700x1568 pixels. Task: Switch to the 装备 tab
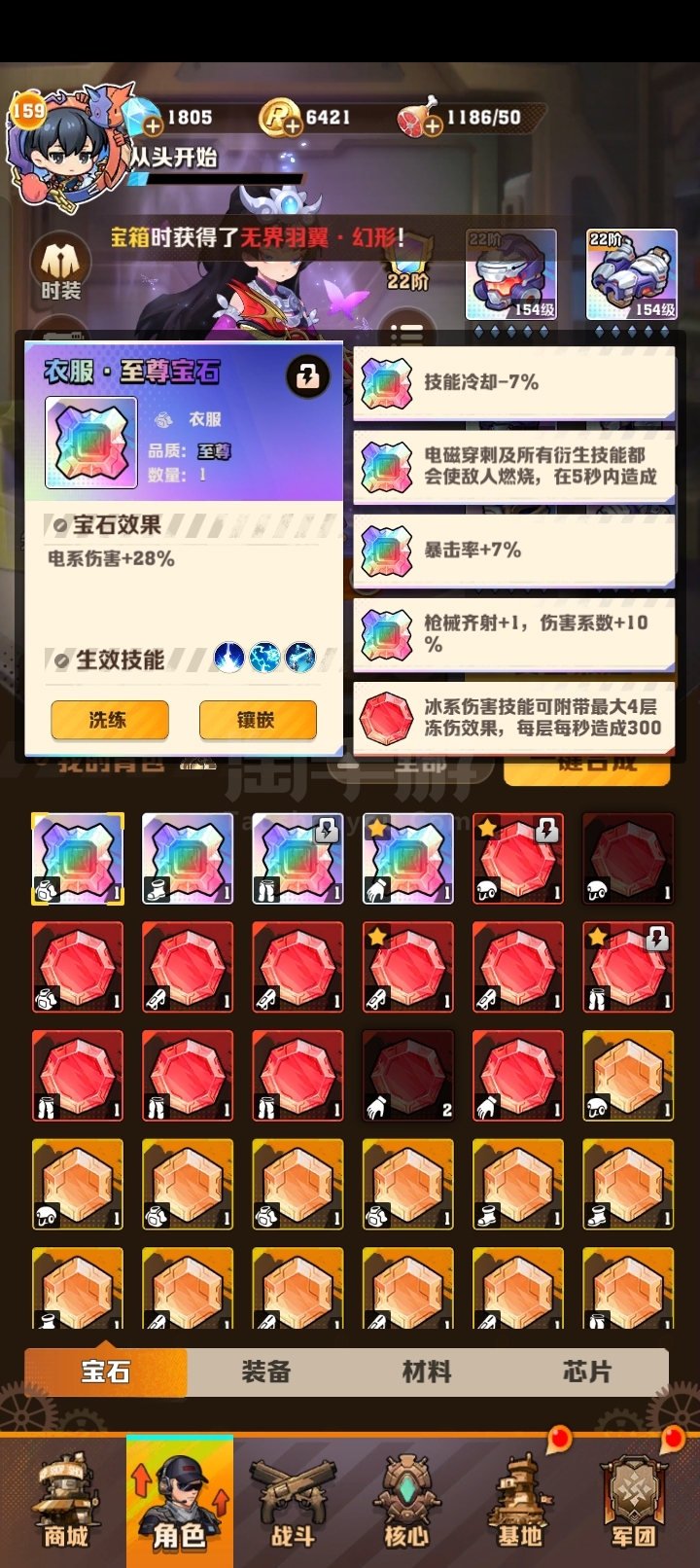pyautogui.click(x=266, y=1372)
